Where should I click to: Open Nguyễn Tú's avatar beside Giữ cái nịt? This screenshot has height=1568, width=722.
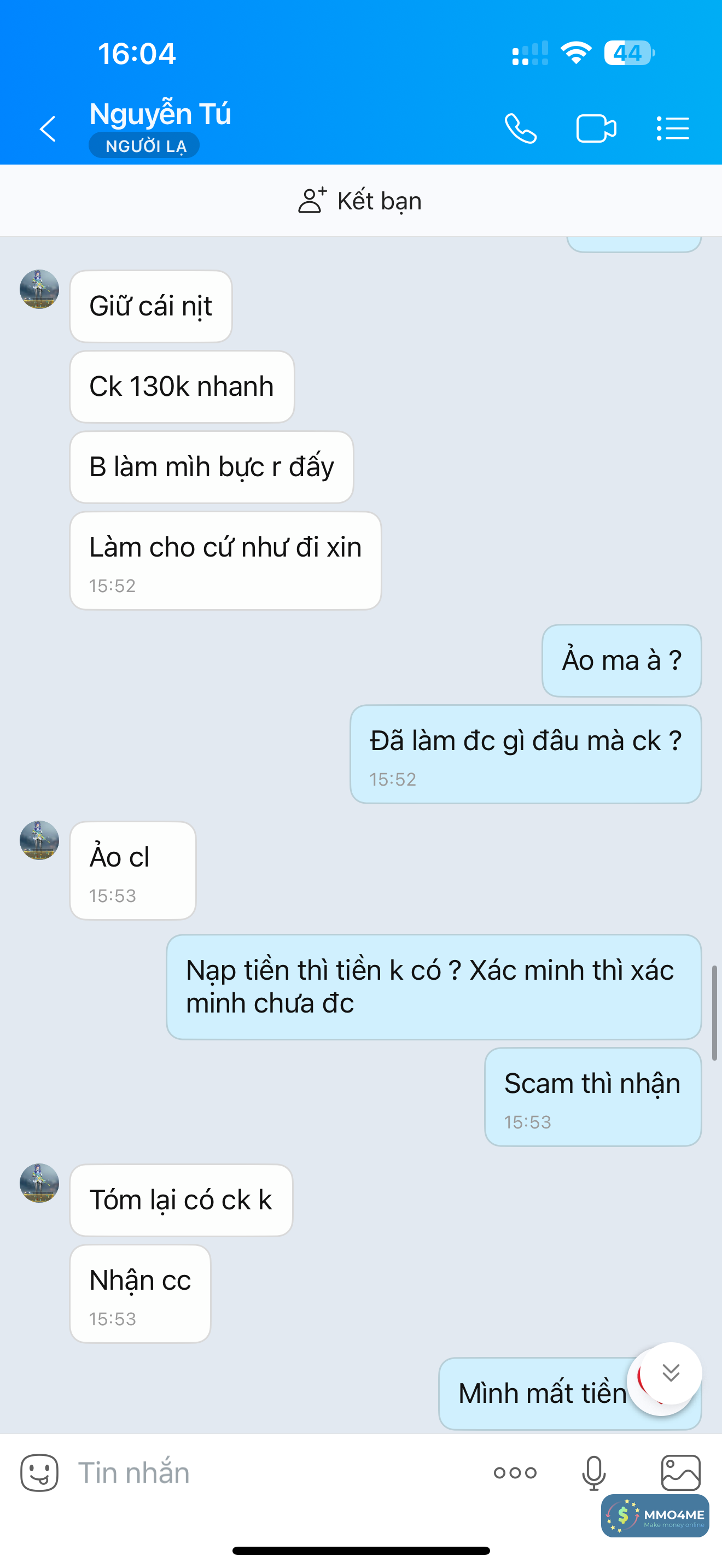[x=39, y=289]
